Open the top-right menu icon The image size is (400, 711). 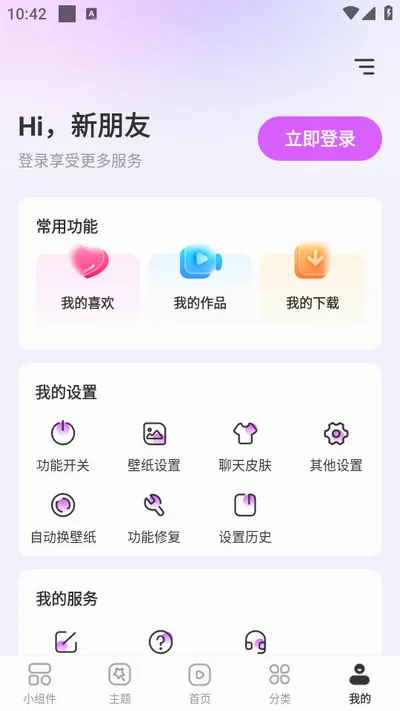click(x=365, y=67)
